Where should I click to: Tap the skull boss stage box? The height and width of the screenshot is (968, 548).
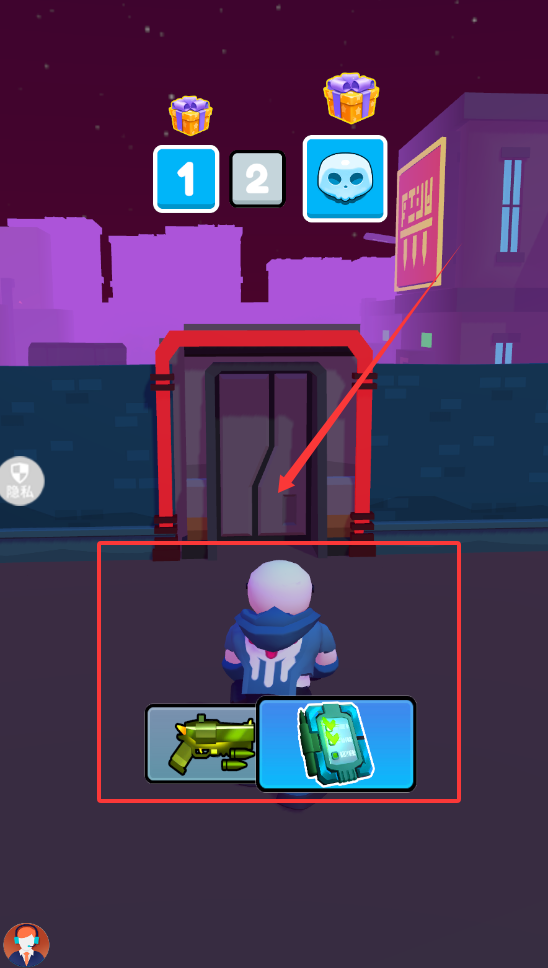[345, 178]
